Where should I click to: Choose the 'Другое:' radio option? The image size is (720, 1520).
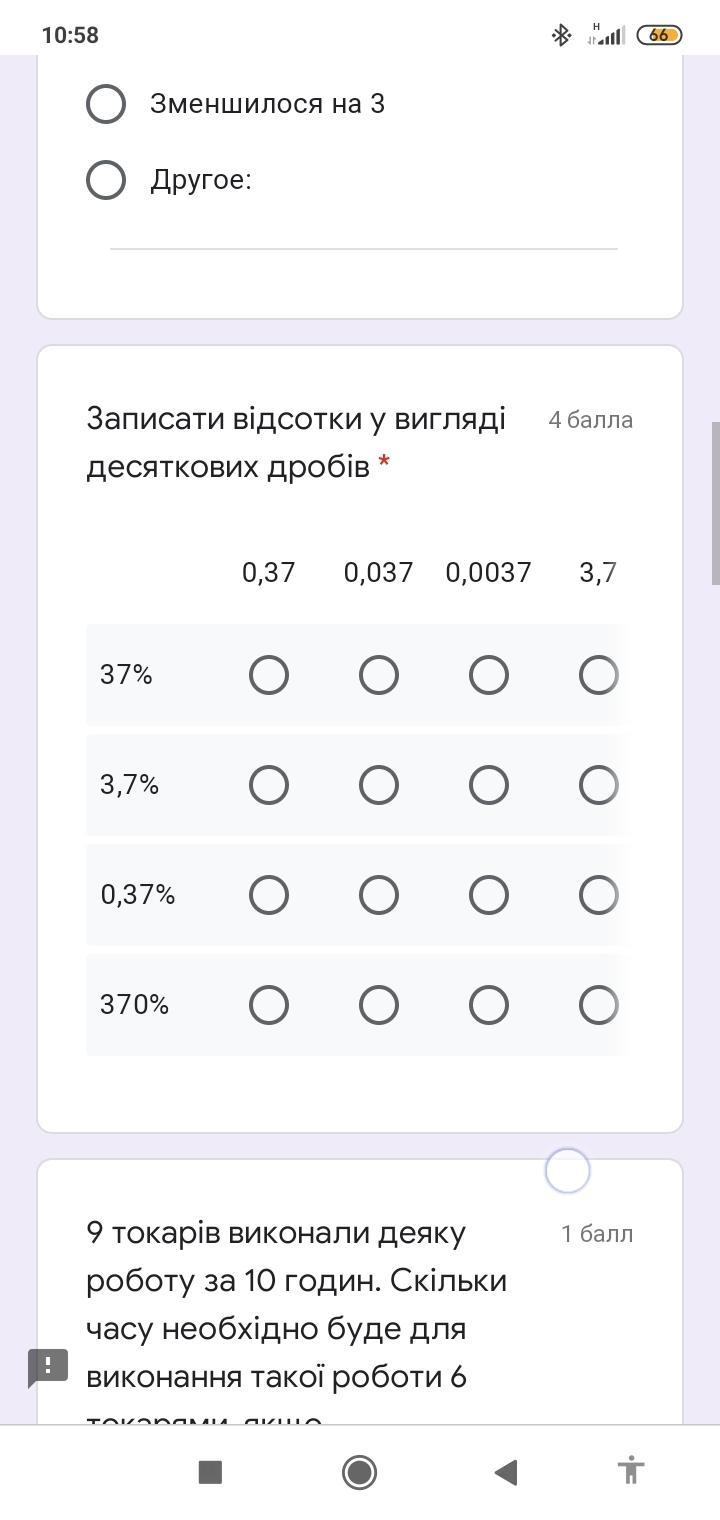(x=106, y=180)
